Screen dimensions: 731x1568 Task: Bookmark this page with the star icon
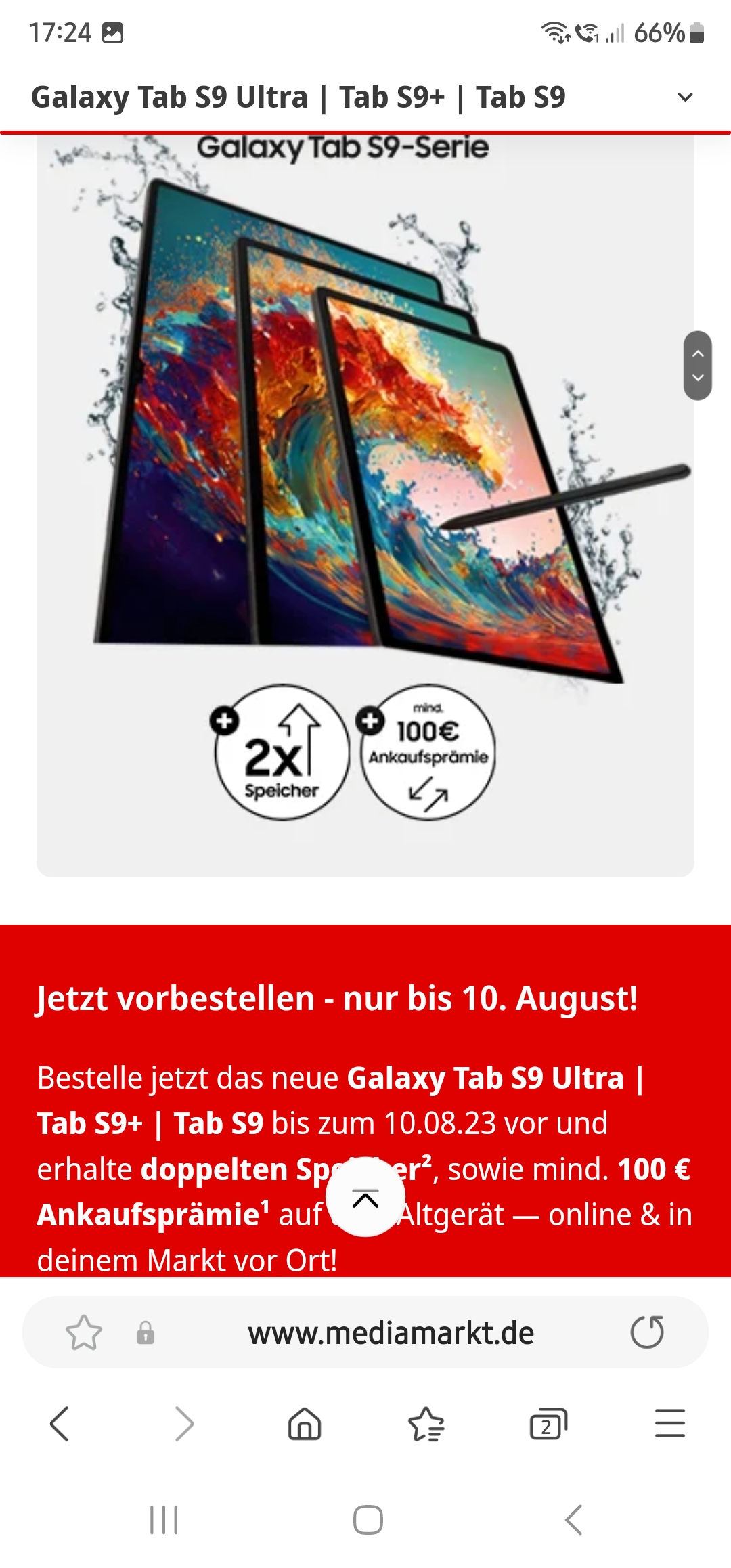click(84, 1332)
